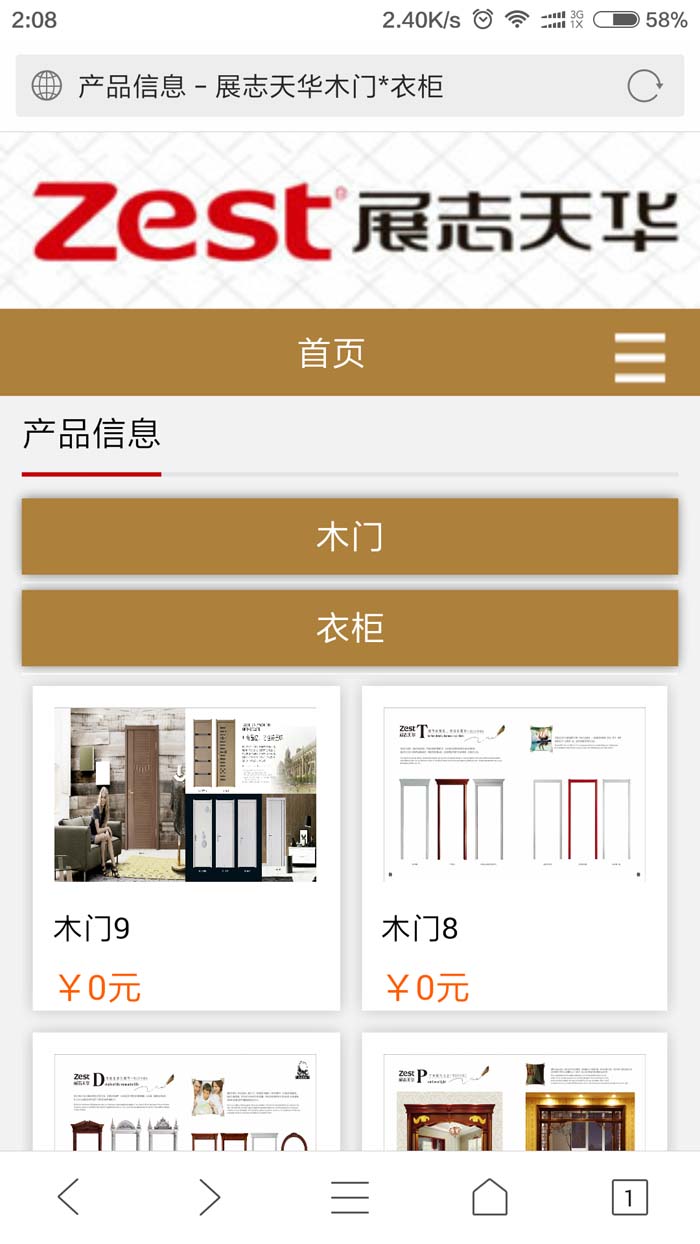Viewport: 700px width, 1244px height.
Task: Open the 木门8 product card
Action: pos(514,846)
